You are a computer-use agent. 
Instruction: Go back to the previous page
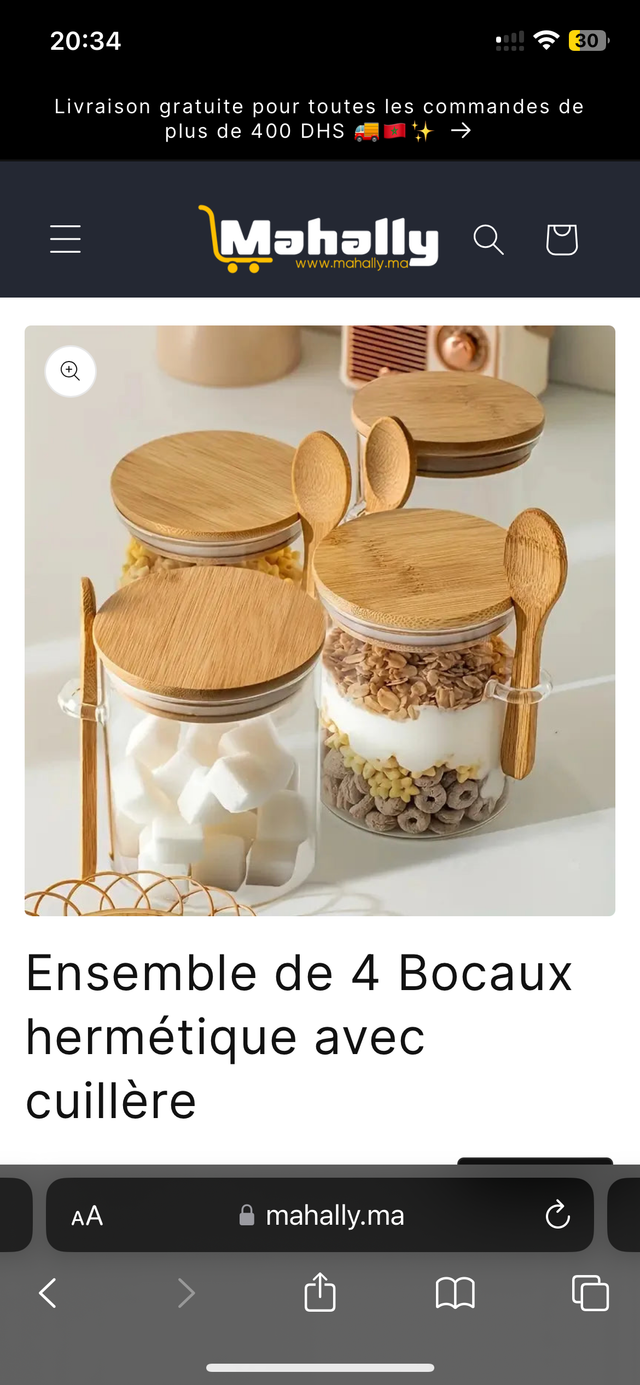[48, 1293]
